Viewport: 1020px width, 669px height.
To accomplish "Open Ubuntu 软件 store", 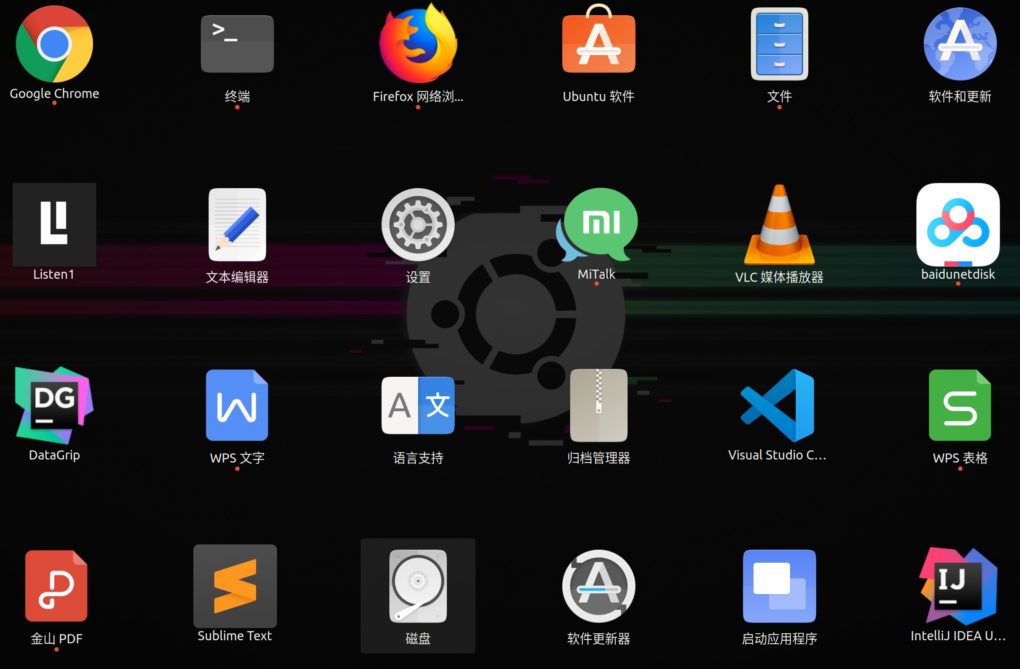I will (x=598, y=44).
